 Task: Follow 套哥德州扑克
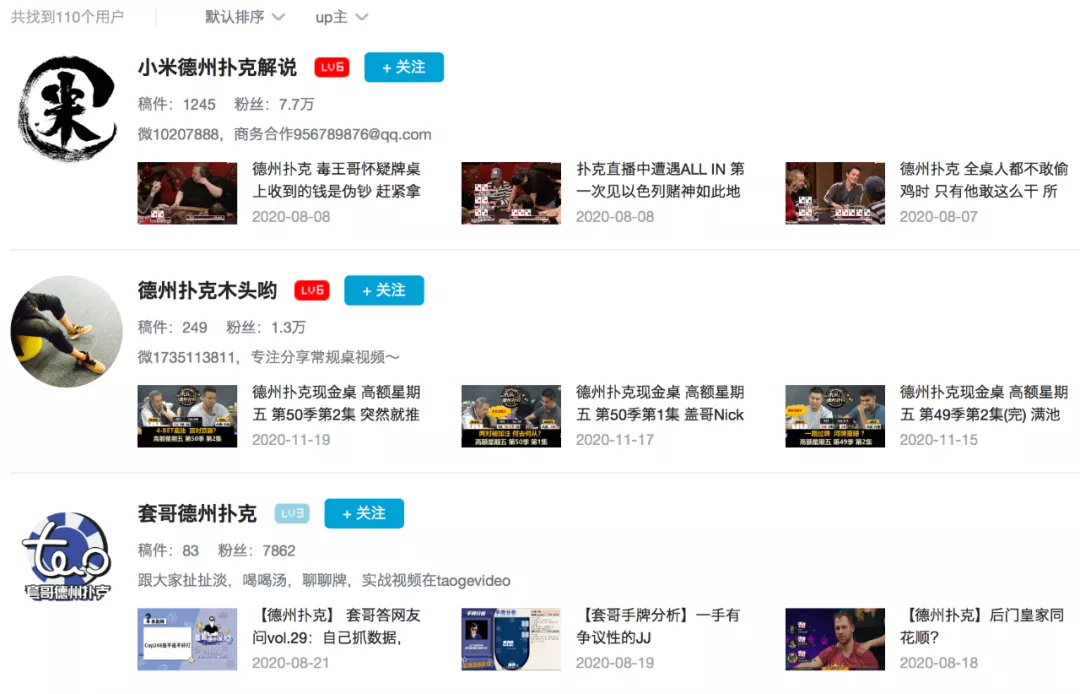click(x=363, y=513)
